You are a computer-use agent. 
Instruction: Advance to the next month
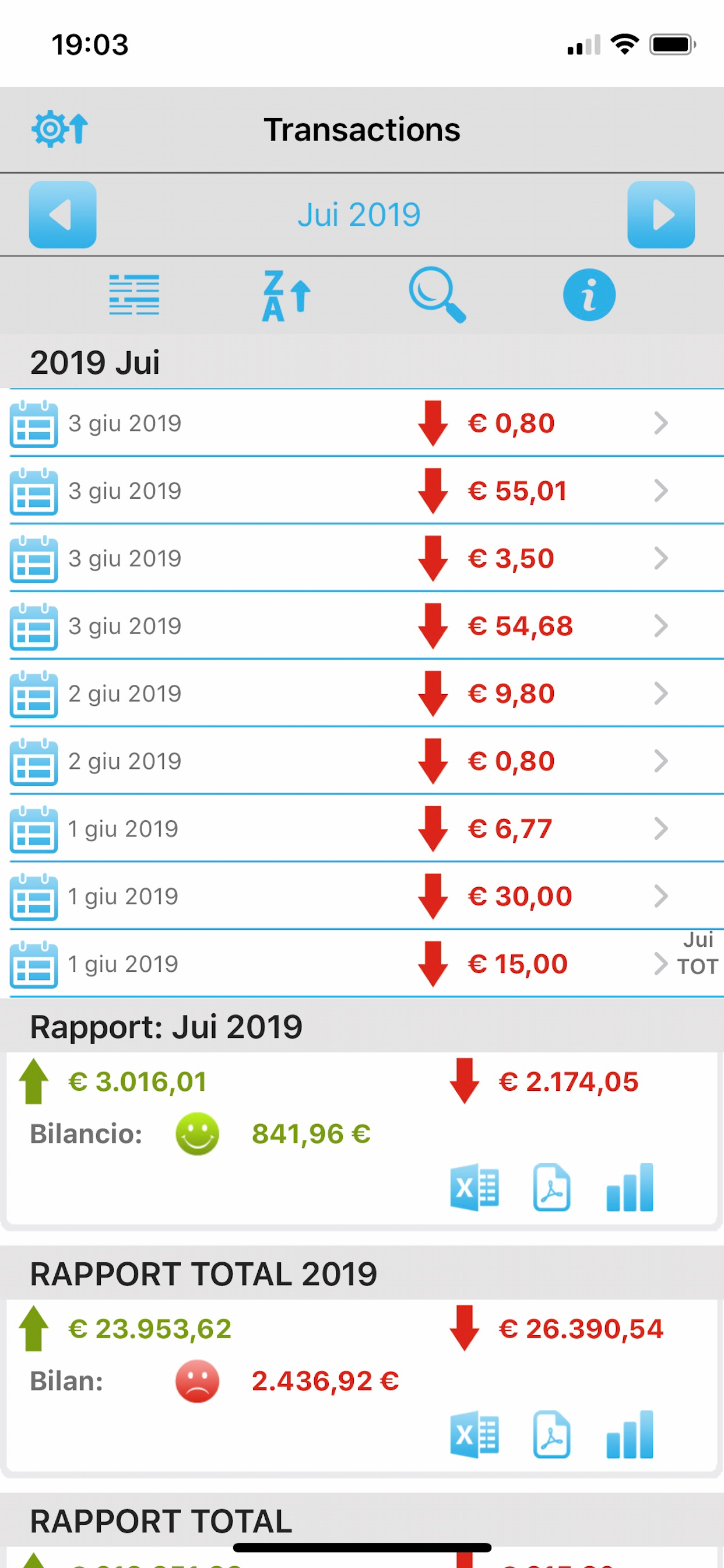[x=660, y=214]
